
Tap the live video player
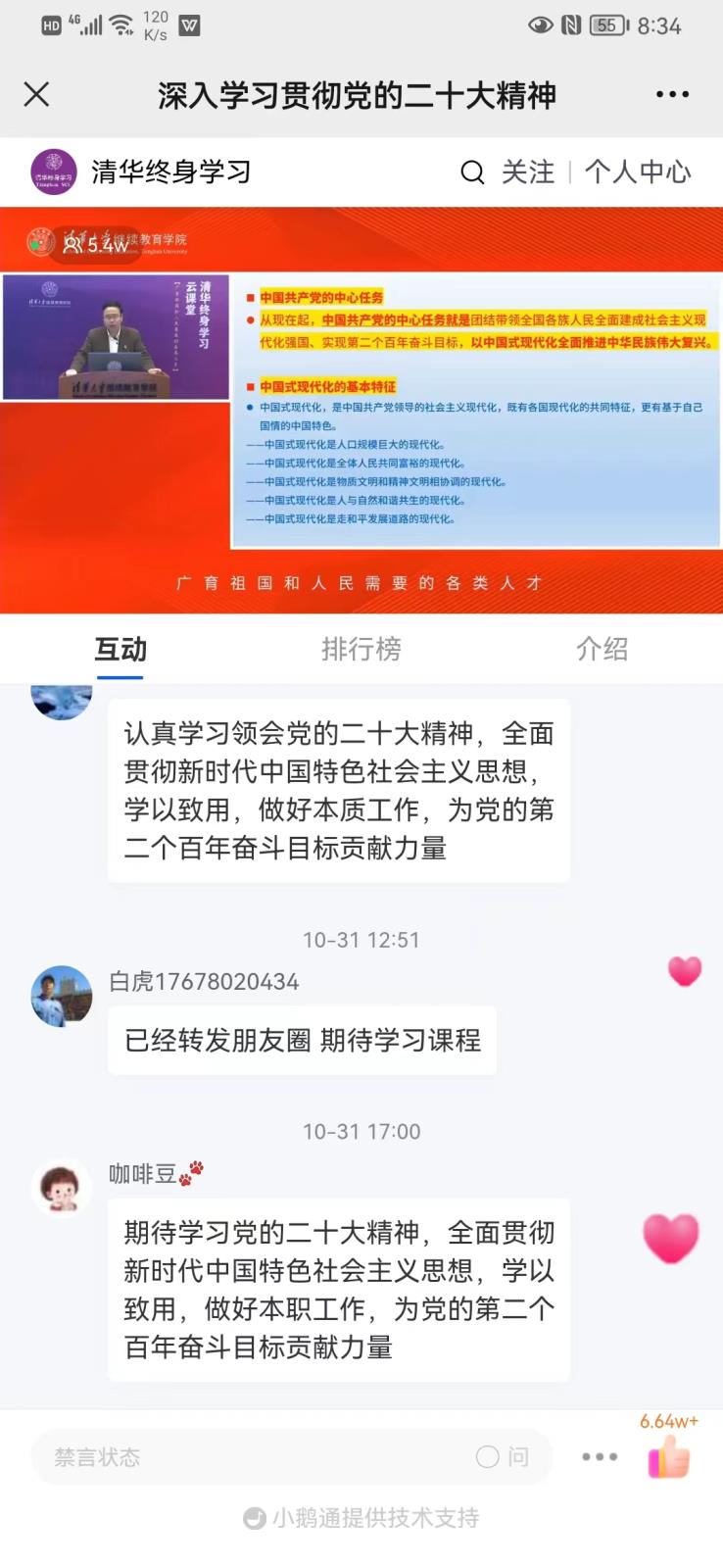tap(361, 410)
